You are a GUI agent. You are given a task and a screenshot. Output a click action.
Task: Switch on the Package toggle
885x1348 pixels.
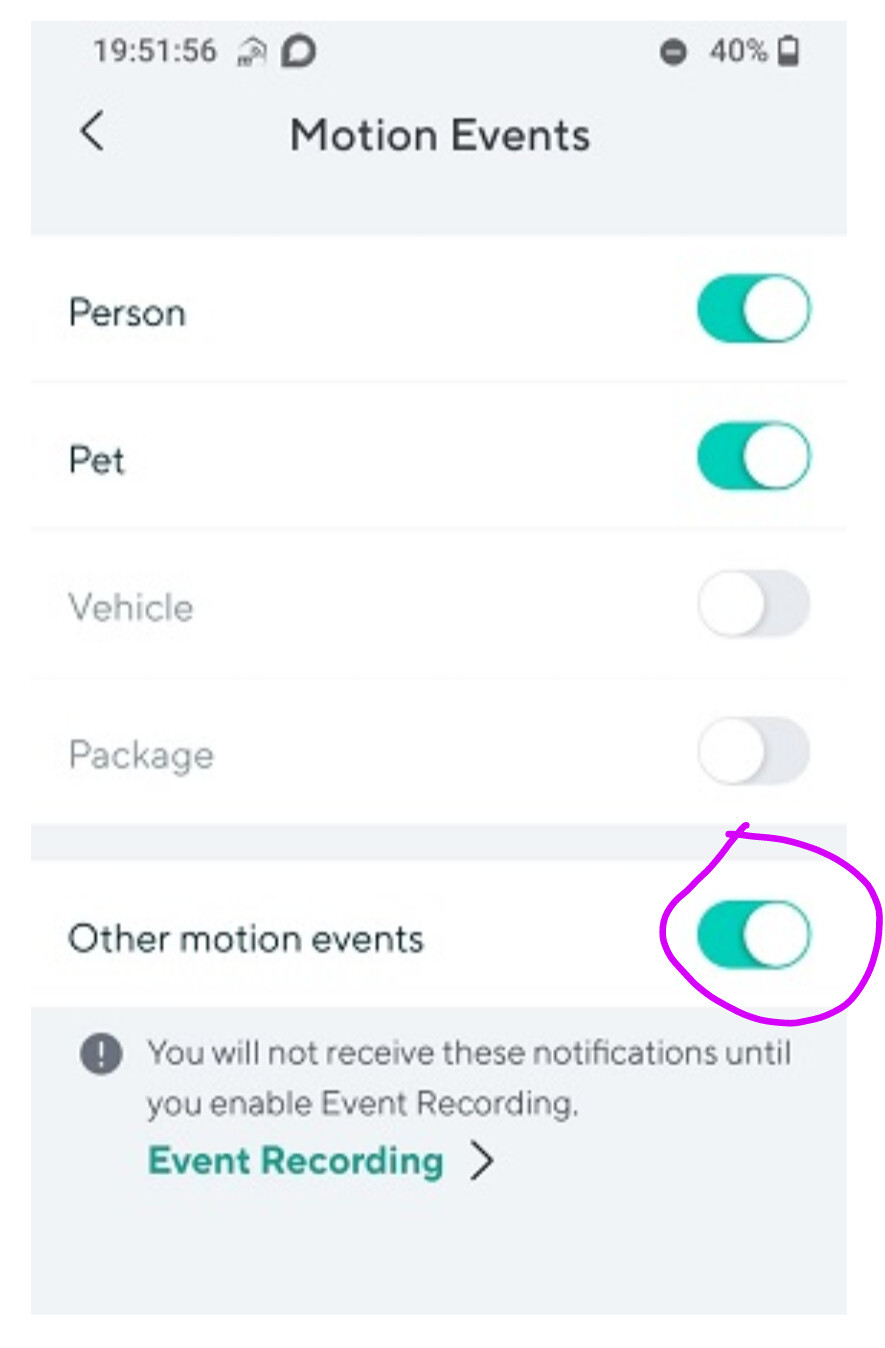752,751
